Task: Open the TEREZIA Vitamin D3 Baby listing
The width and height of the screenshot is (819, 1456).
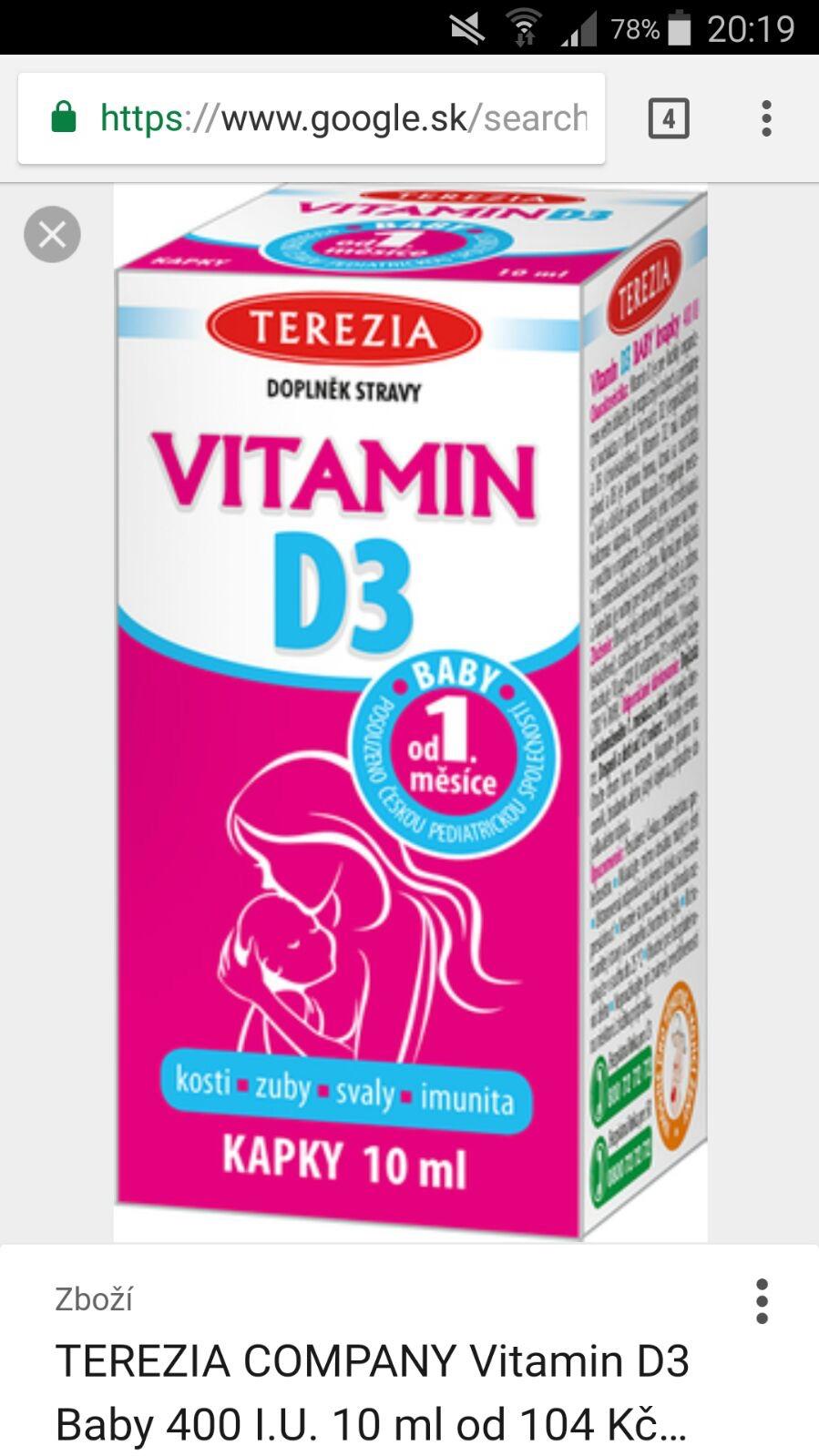Action: tap(372, 1391)
